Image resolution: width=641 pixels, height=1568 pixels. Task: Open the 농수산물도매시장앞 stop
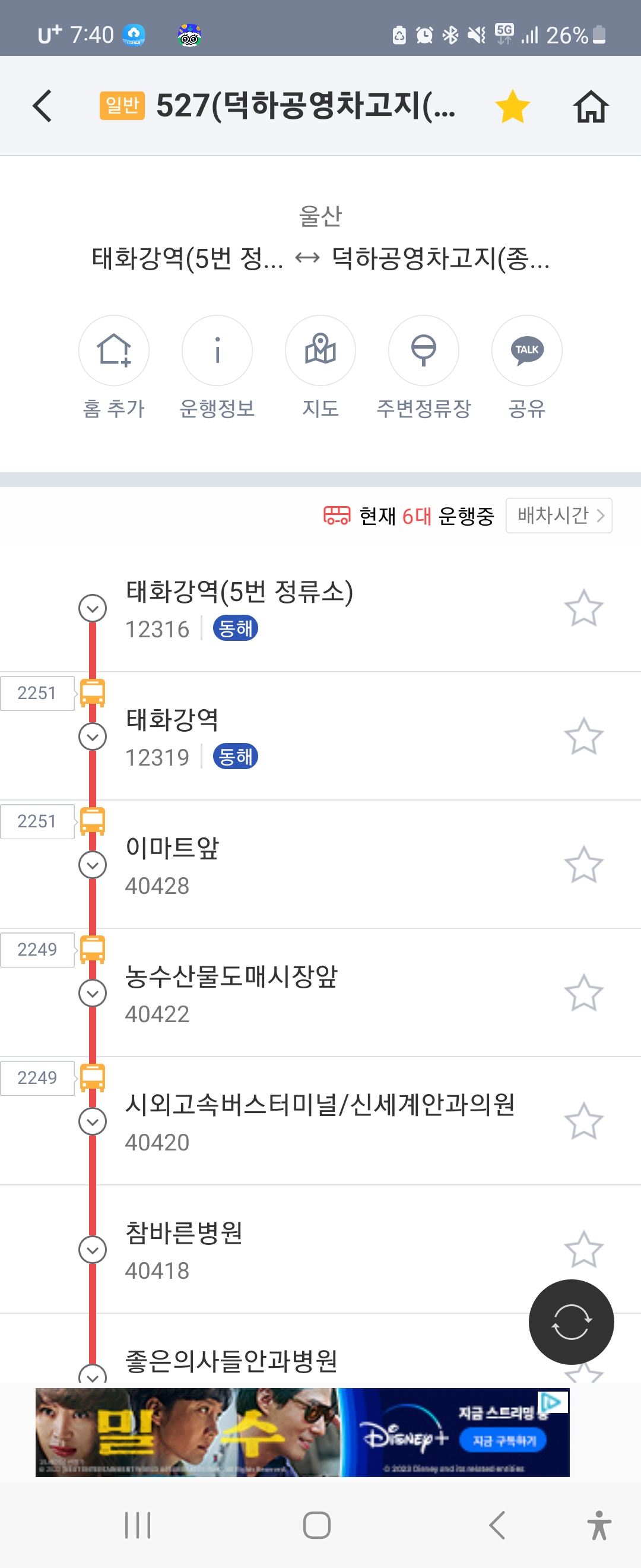[231, 977]
